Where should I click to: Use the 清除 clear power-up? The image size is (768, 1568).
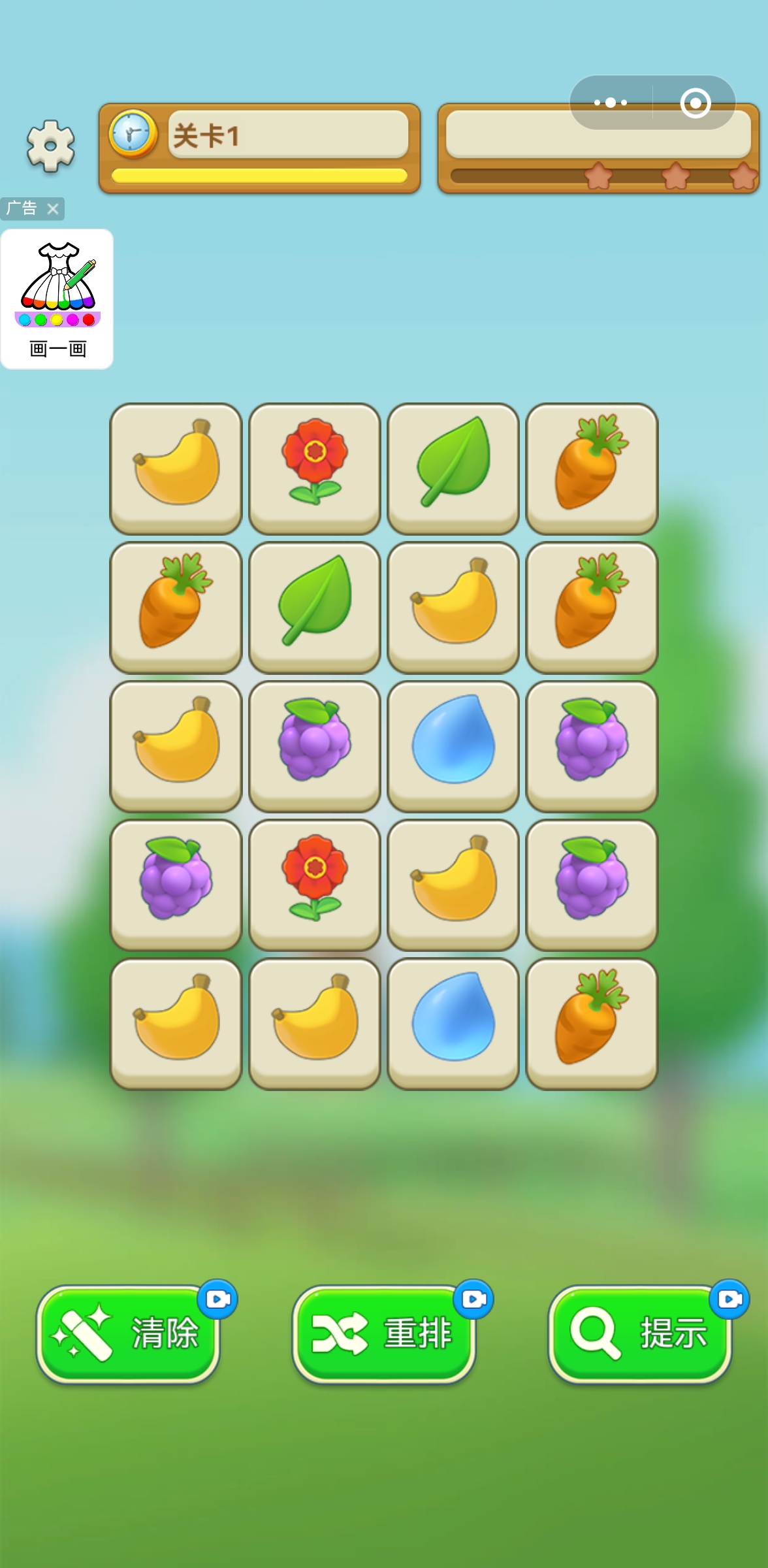pos(128,1333)
